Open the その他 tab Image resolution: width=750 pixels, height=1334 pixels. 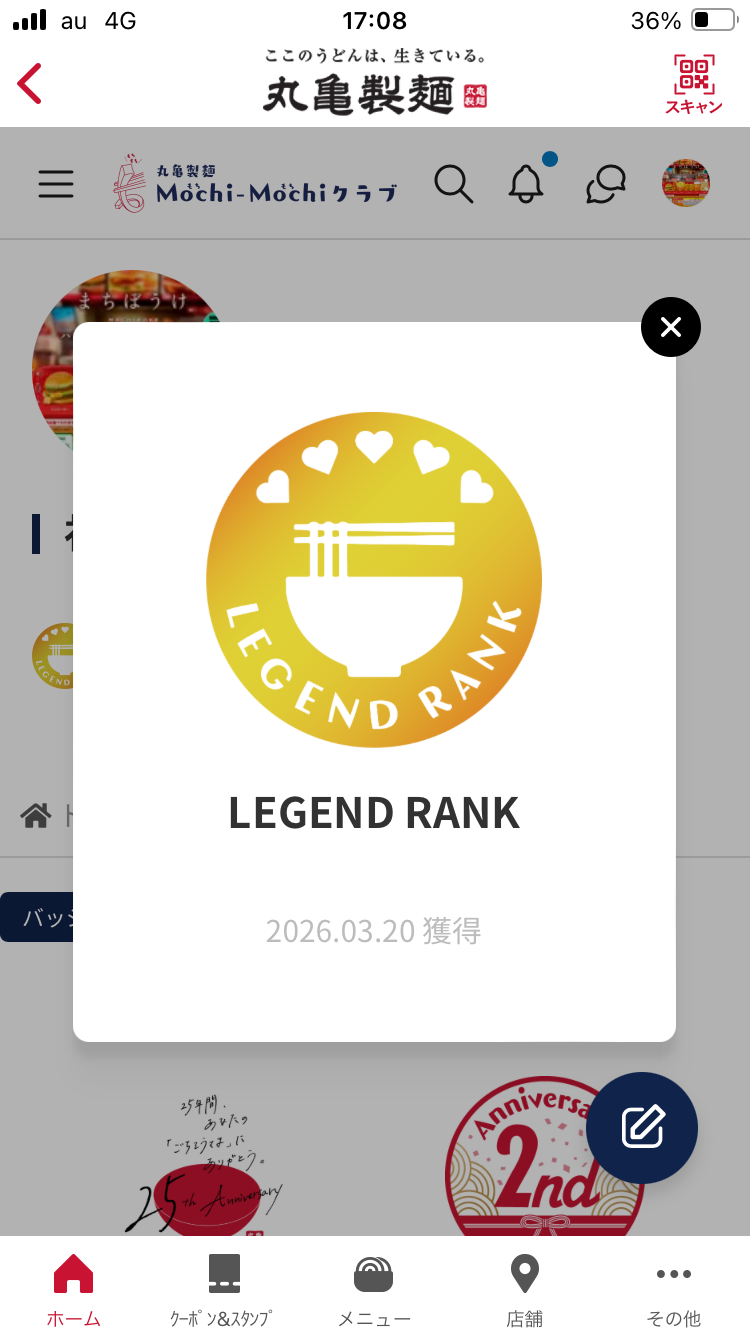(x=674, y=1289)
